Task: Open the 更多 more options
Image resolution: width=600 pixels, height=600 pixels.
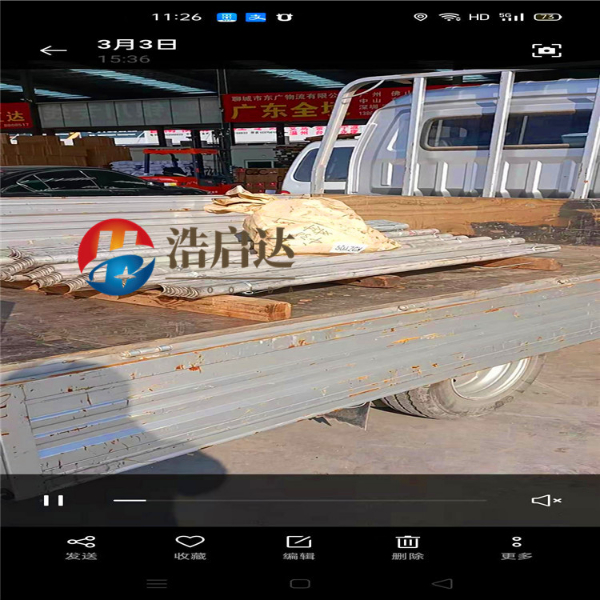Action: (516, 547)
